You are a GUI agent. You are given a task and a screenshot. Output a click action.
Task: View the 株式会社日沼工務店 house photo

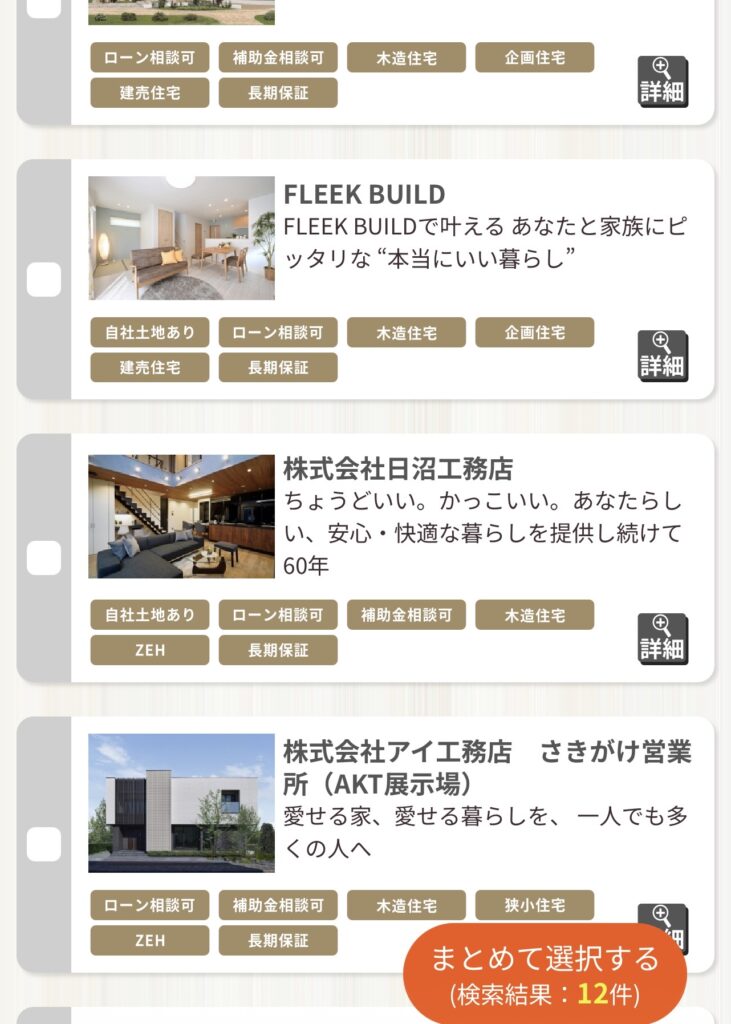click(x=181, y=516)
